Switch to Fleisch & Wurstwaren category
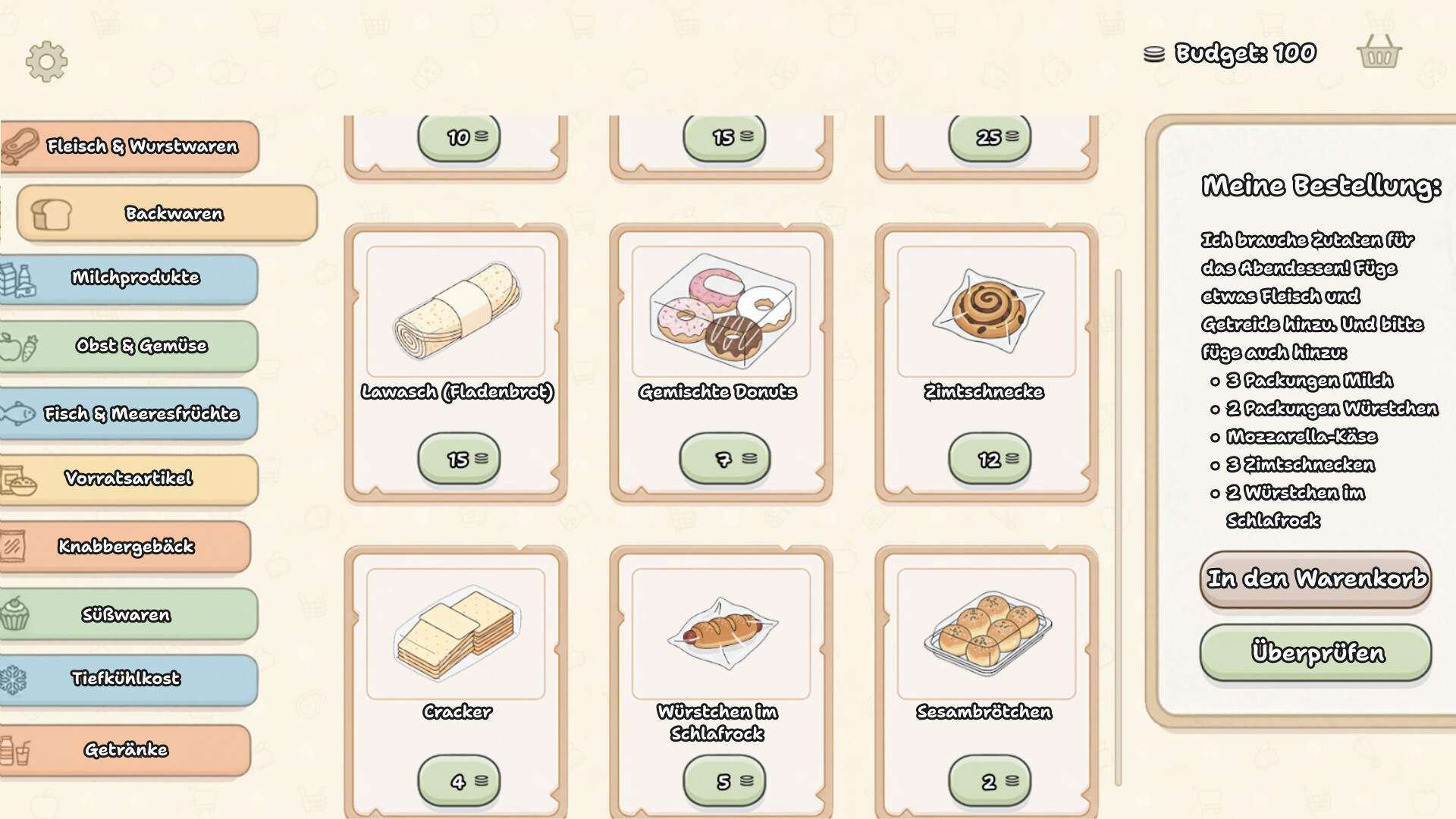 click(x=130, y=146)
